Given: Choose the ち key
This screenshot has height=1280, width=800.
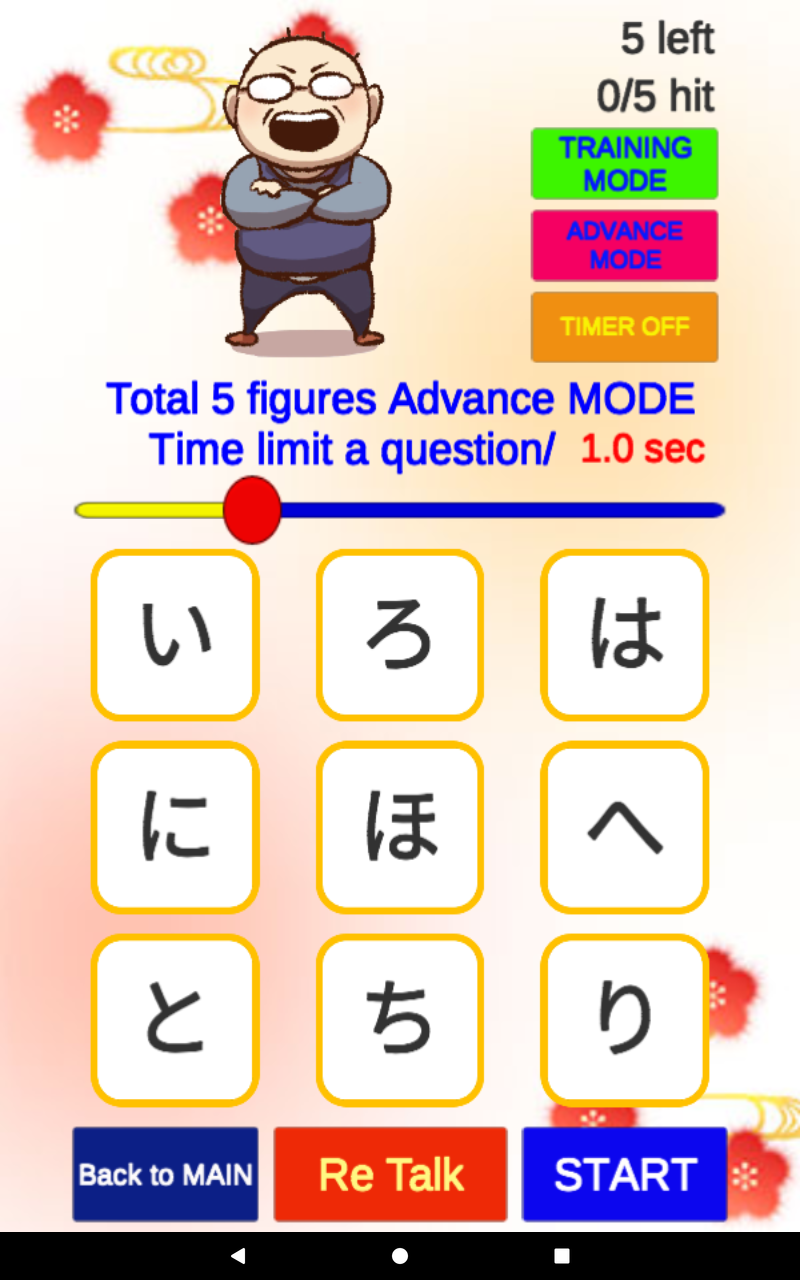Looking at the screenshot, I should pos(400,1019).
